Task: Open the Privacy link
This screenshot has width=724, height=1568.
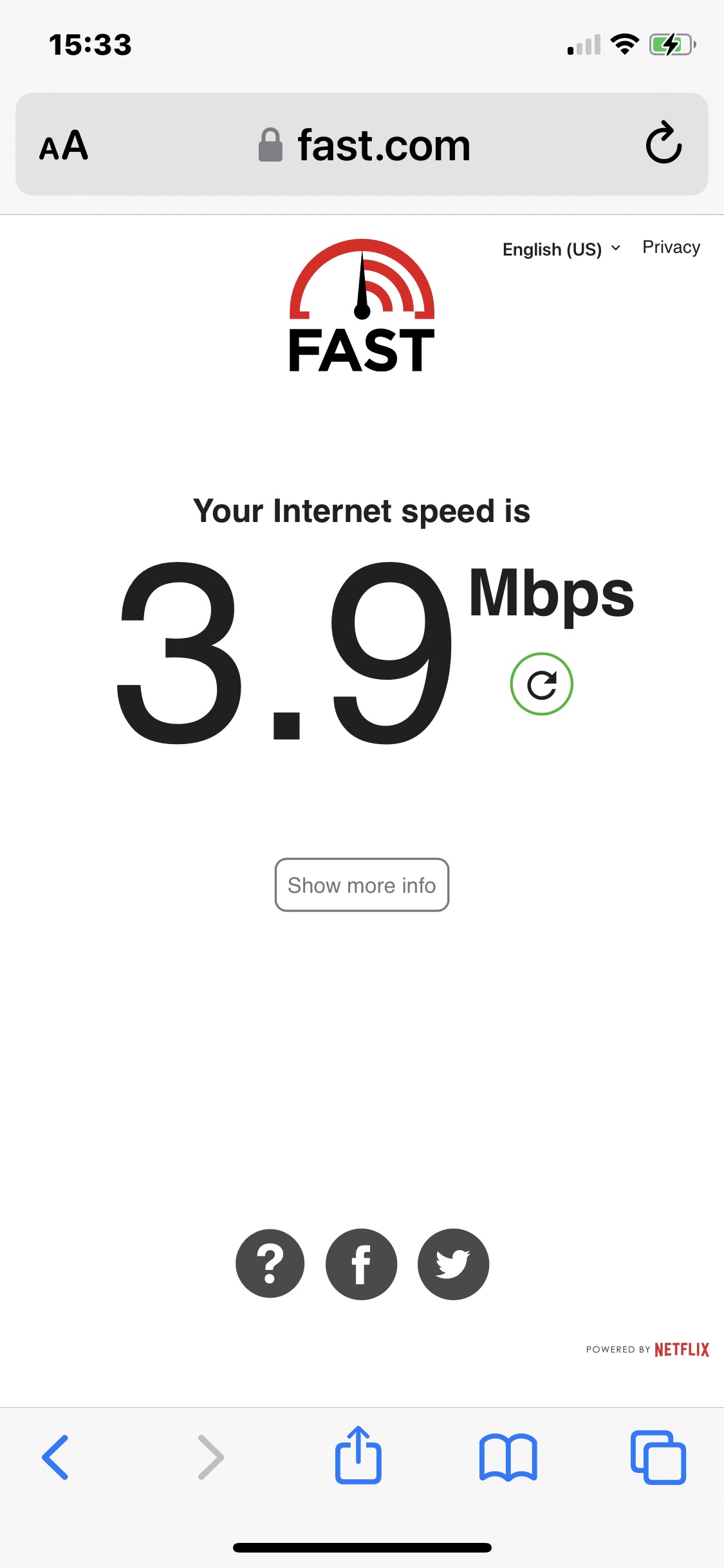Action: click(671, 247)
